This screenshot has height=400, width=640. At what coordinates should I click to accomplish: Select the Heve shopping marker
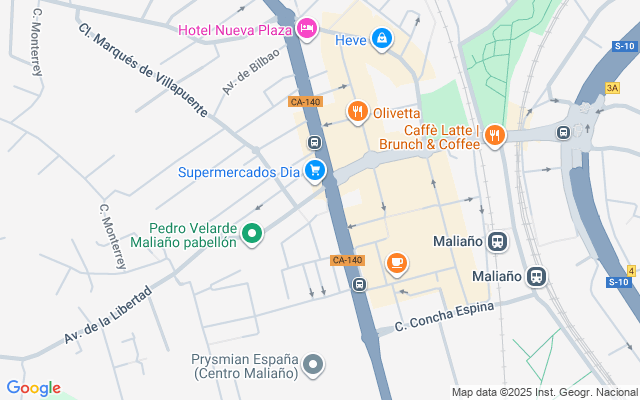(382, 39)
